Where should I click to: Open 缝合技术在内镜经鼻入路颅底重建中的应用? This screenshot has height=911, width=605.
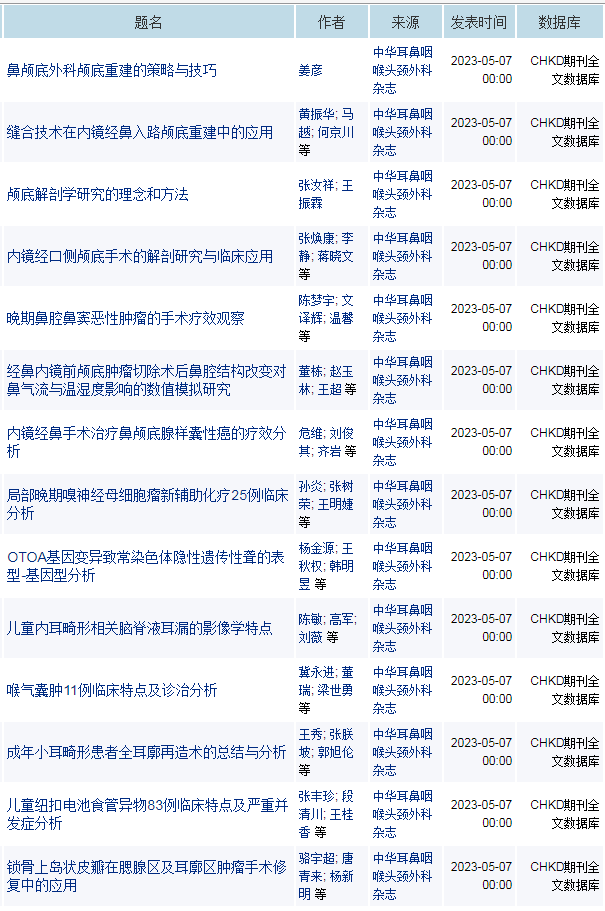[x=140, y=133]
